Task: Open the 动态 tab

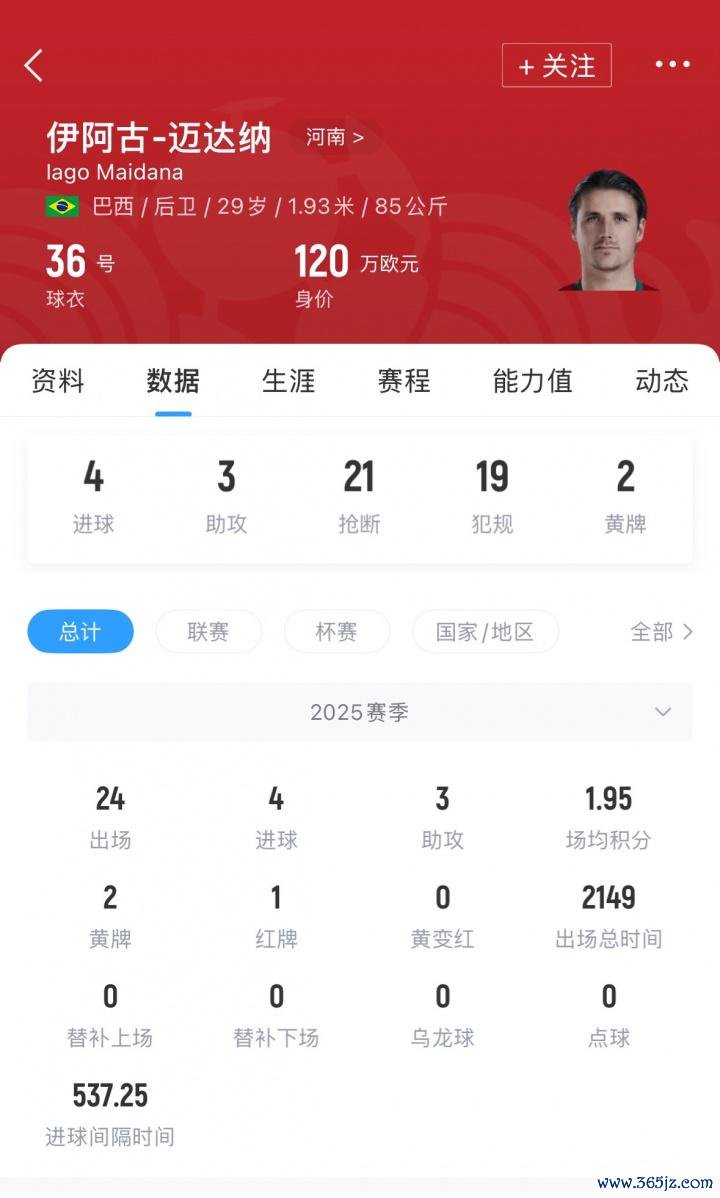Action: tap(661, 381)
